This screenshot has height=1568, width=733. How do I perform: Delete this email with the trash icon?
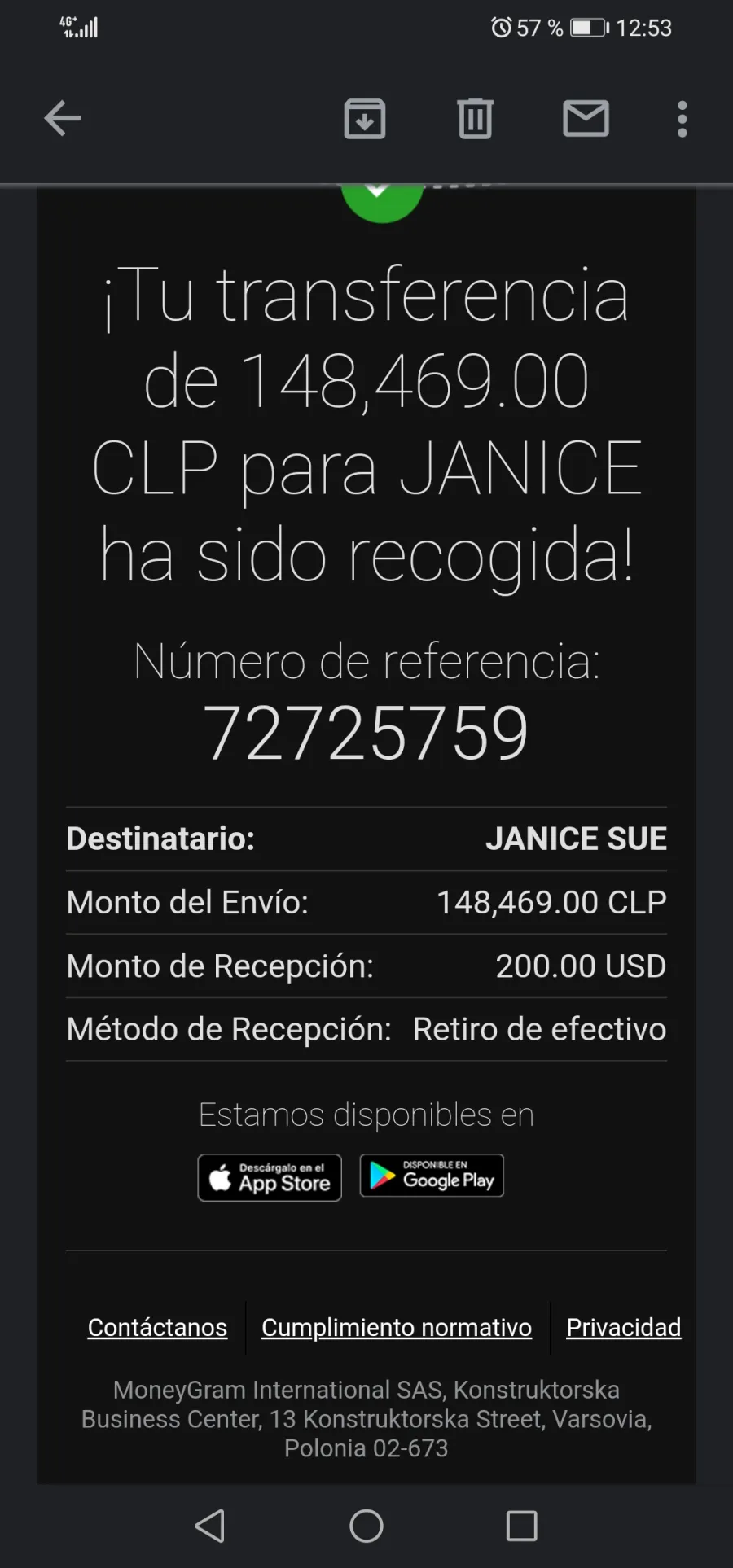[x=476, y=119]
